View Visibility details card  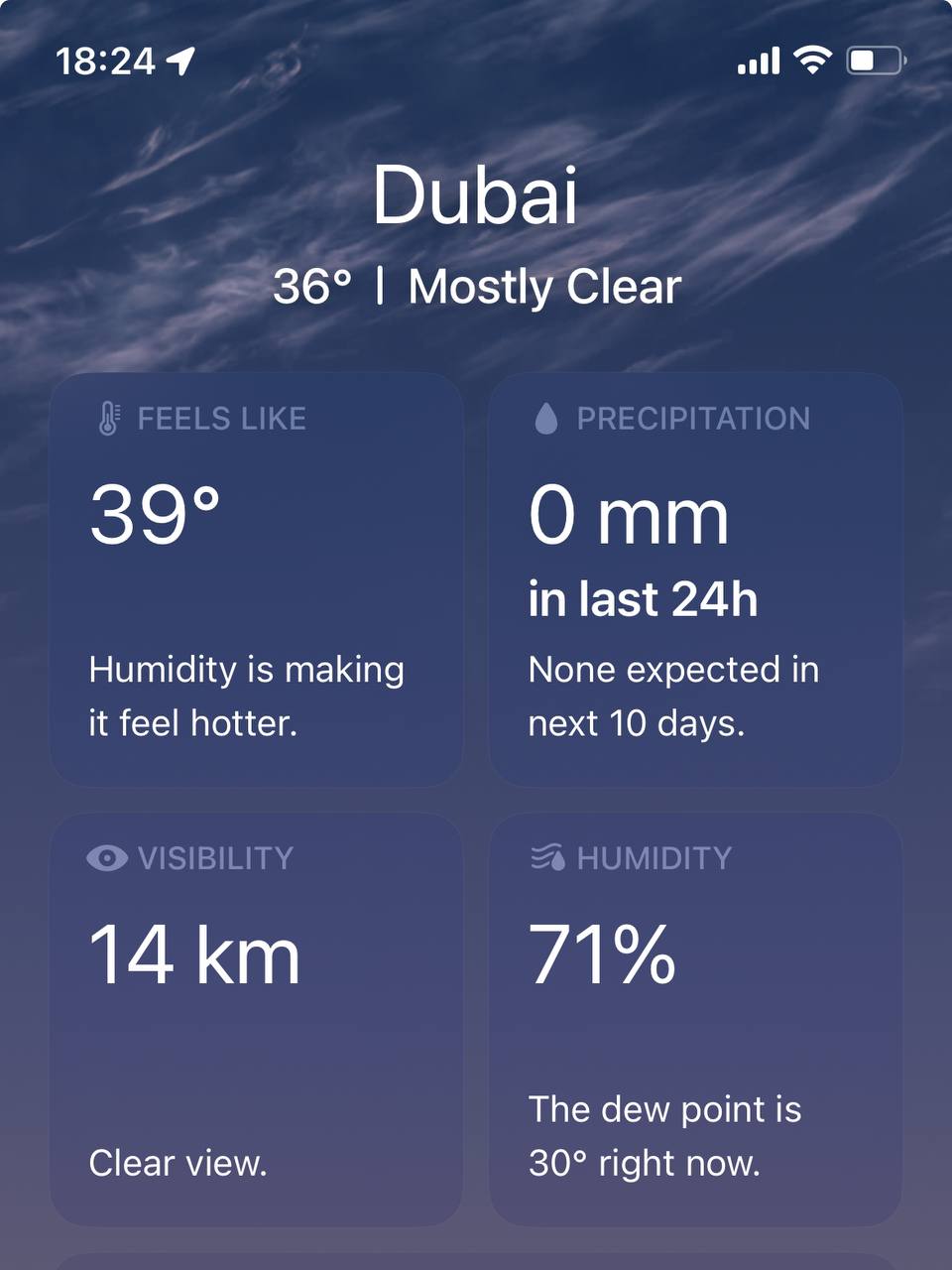click(x=256, y=1019)
